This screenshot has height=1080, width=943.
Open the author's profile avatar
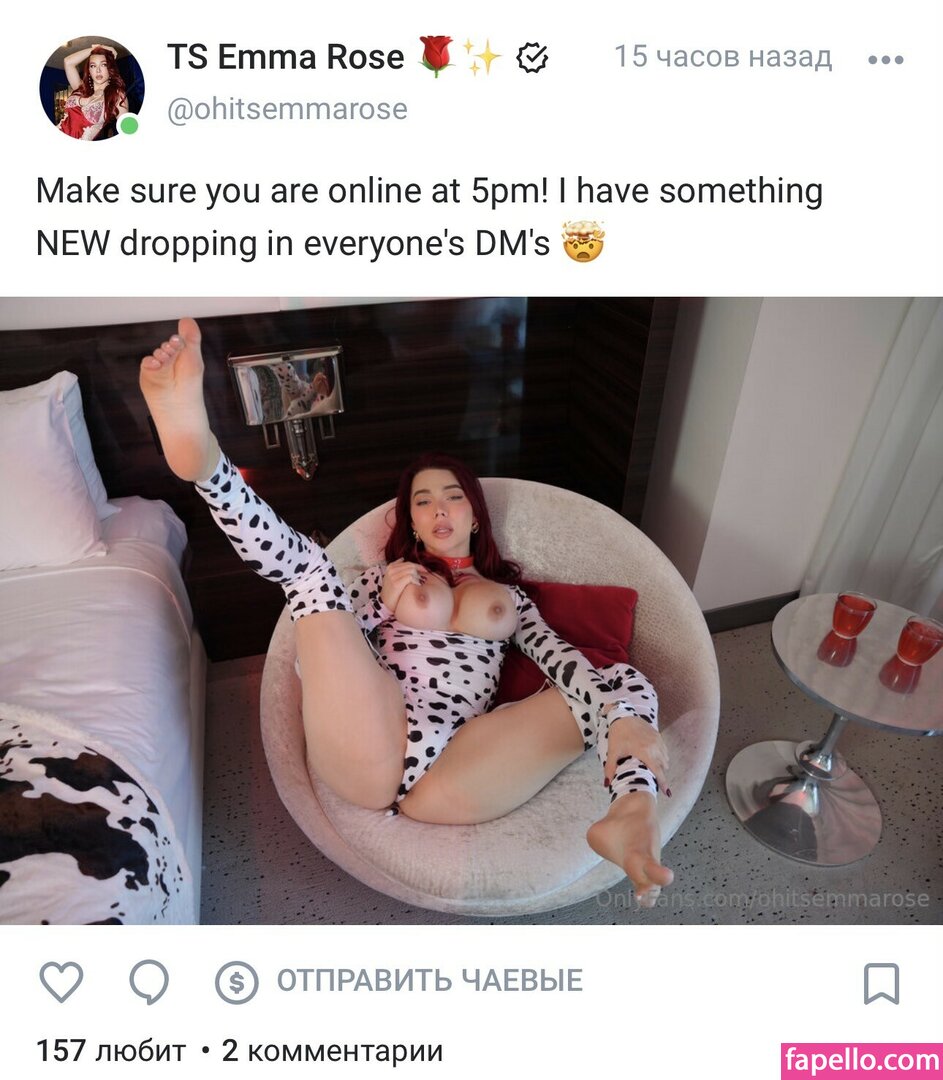pos(91,88)
